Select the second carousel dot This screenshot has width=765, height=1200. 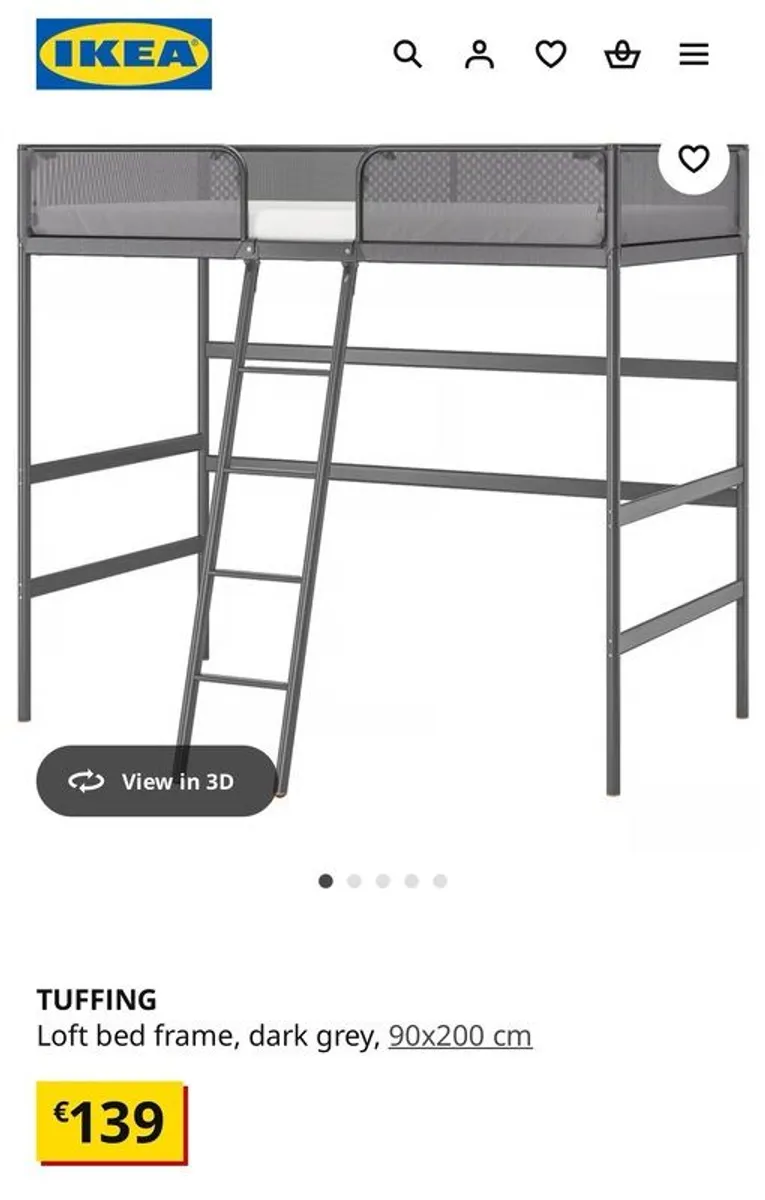[353, 881]
